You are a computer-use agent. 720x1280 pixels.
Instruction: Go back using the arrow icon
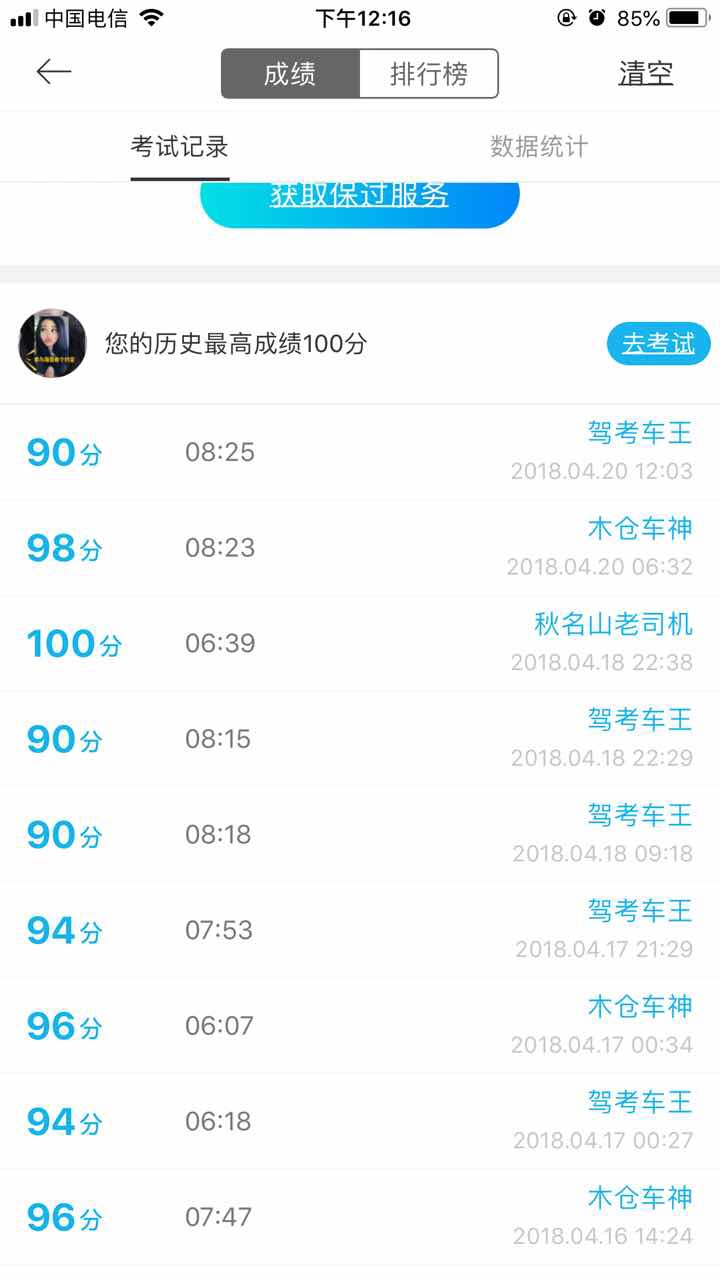54,72
